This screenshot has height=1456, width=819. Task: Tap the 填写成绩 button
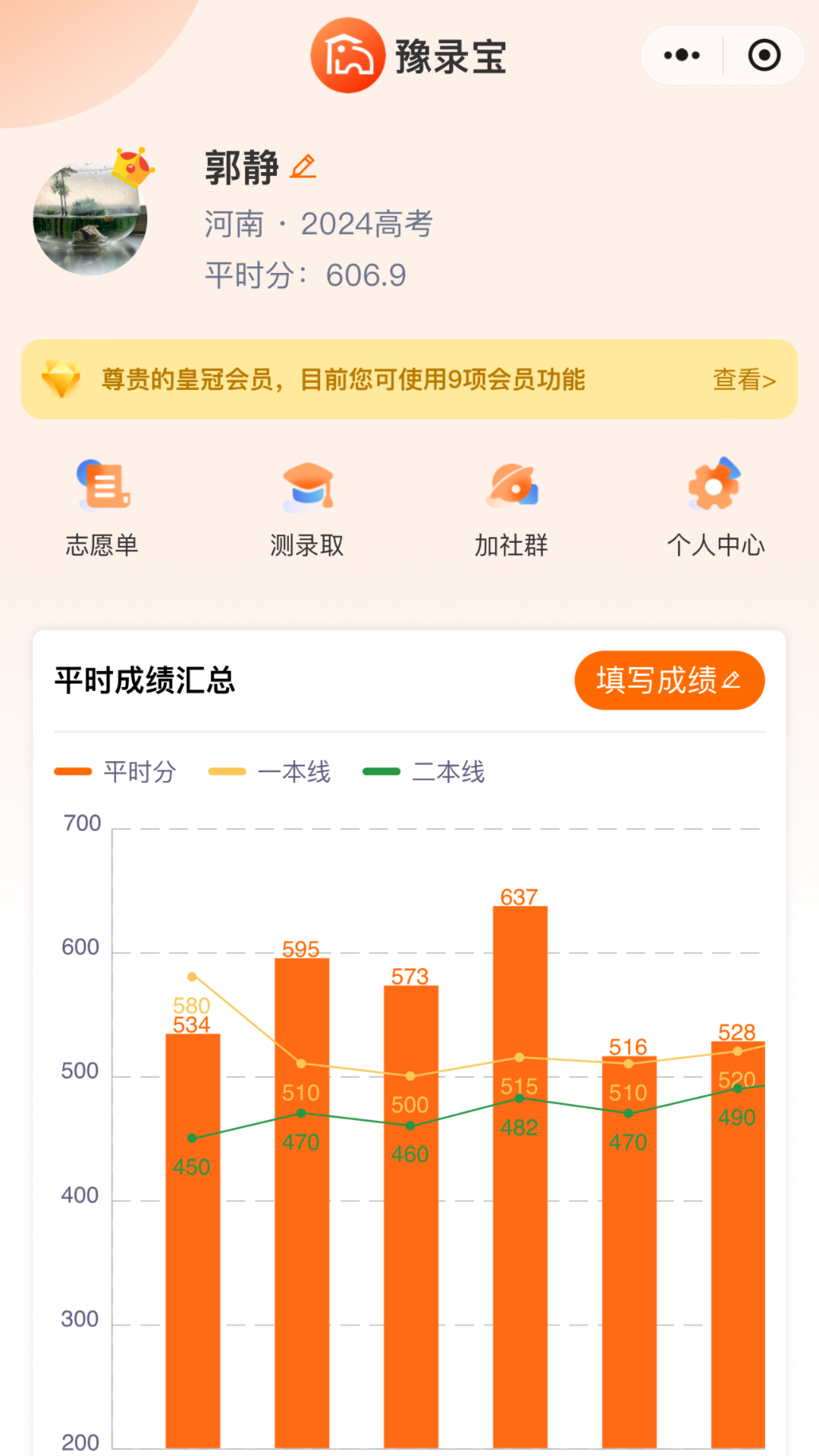[x=670, y=680]
